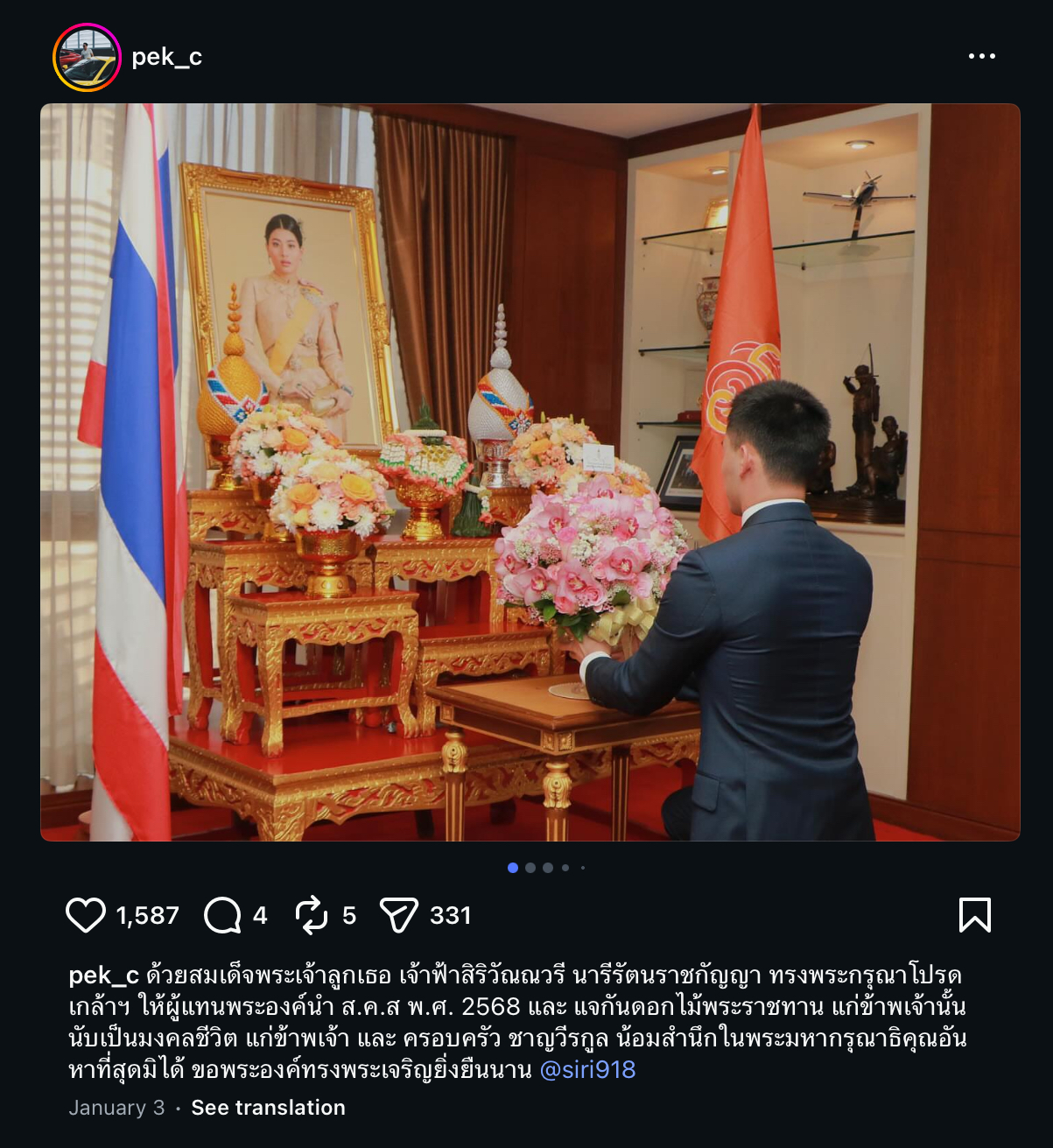Open the post overflow menu
The image size is (1053, 1148).
[981, 56]
